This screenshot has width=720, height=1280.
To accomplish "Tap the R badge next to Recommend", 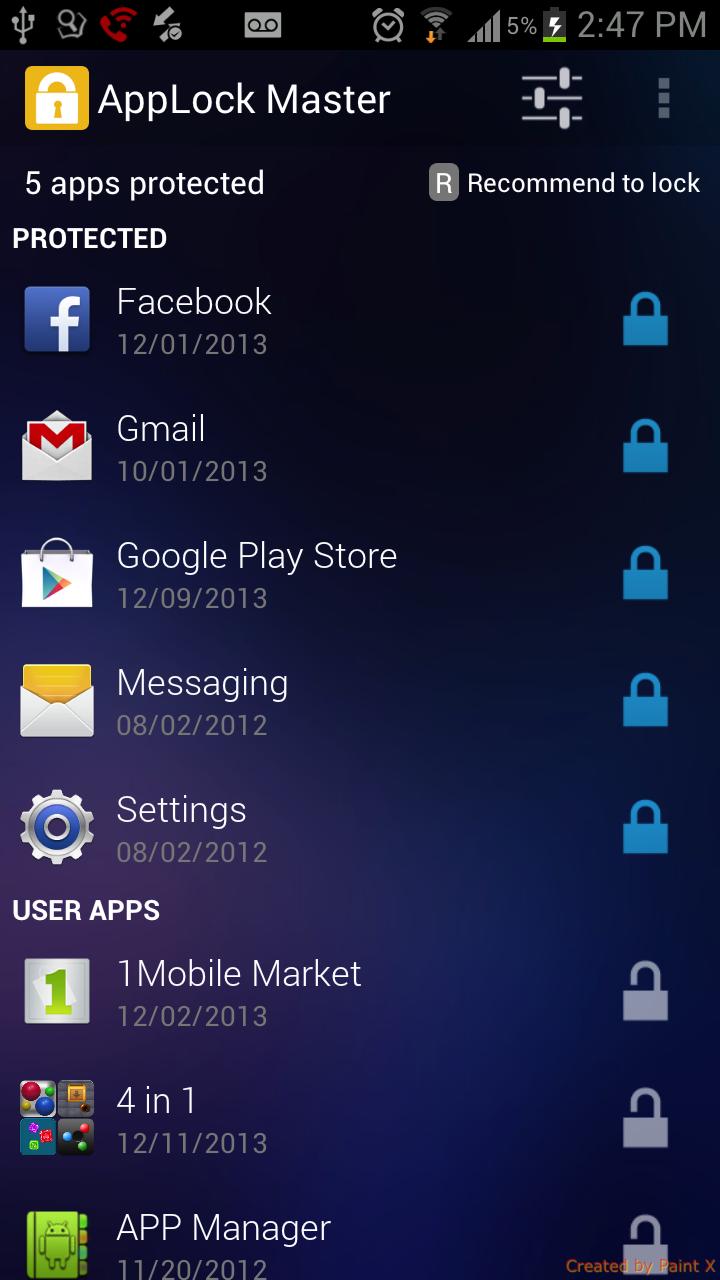I will [443, 183].
